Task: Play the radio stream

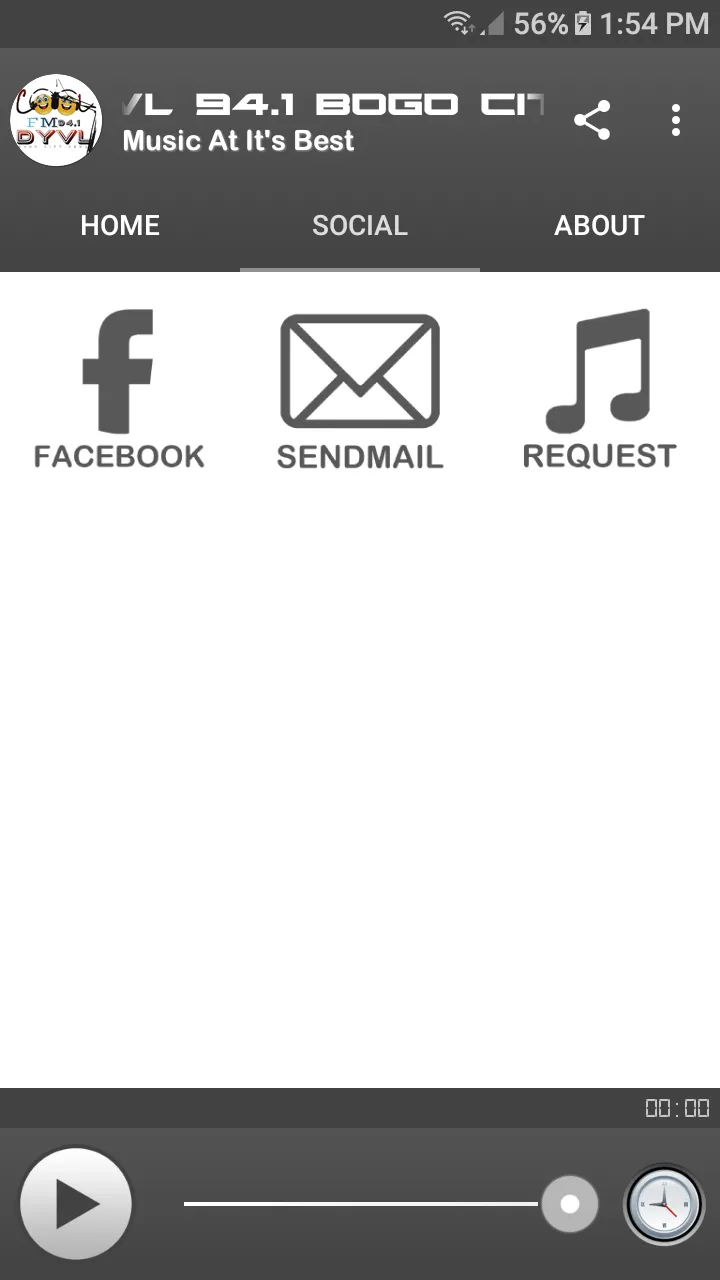Action: click(76, 1203)
